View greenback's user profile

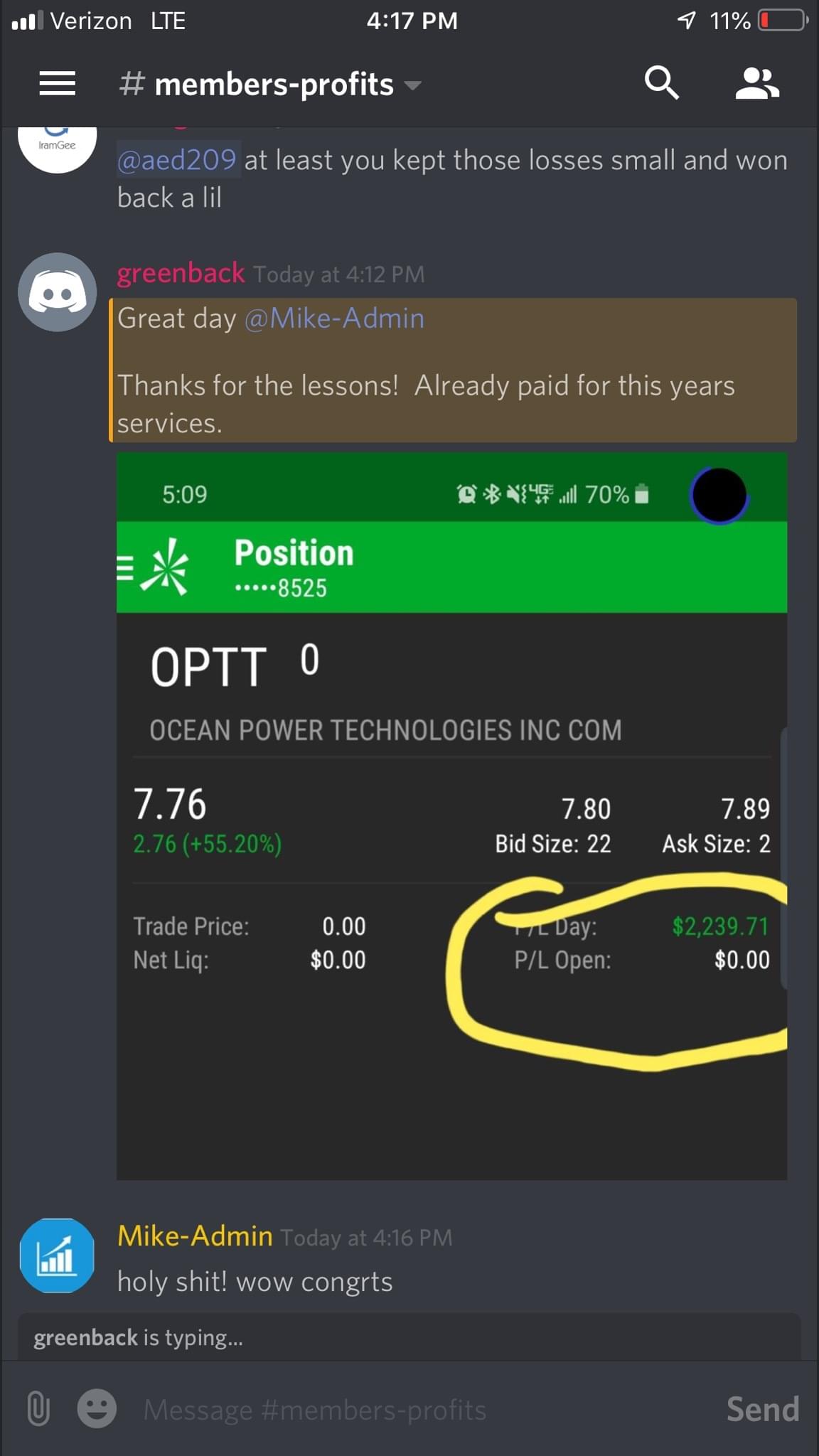point(181,273)
